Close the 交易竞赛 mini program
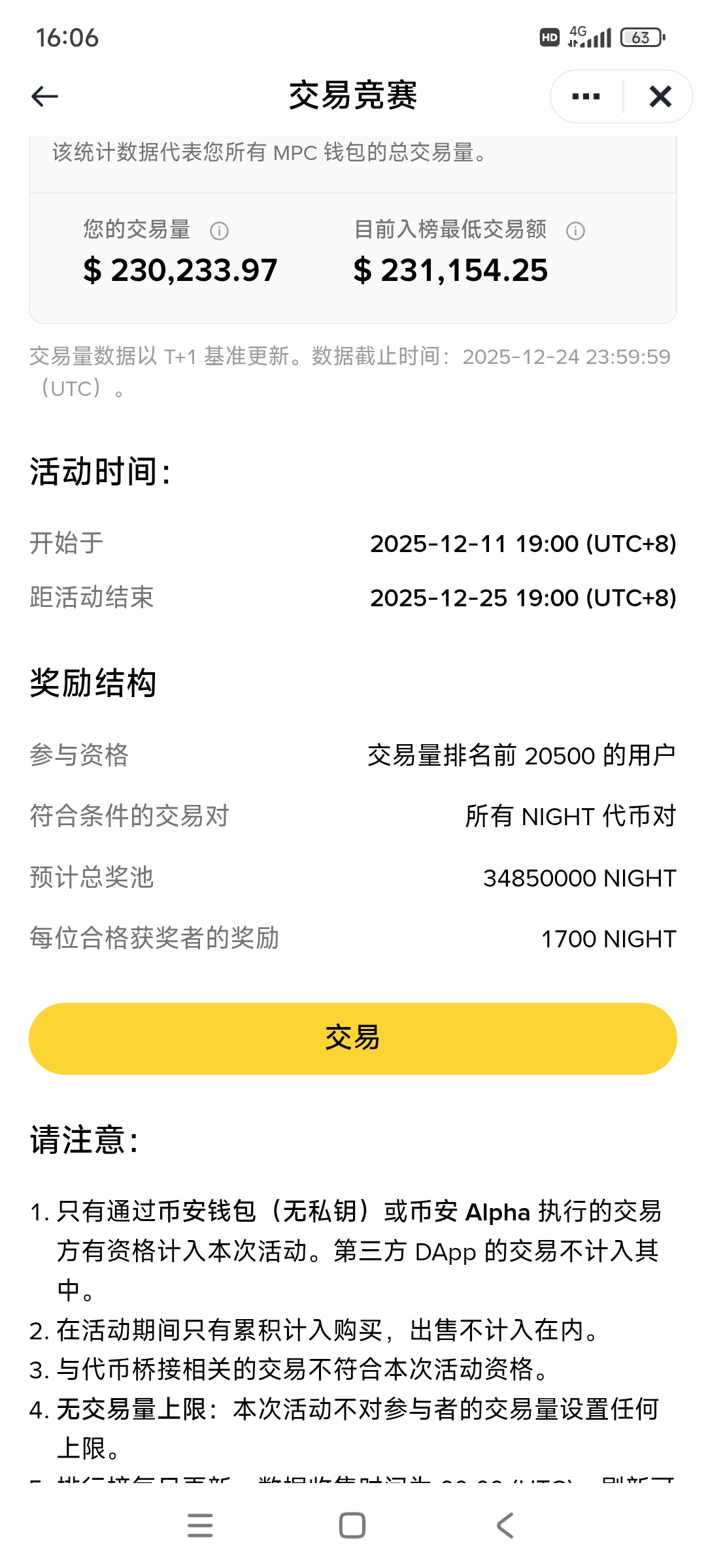The width and height of the screenshot is (706, 1568). point(660,97)
